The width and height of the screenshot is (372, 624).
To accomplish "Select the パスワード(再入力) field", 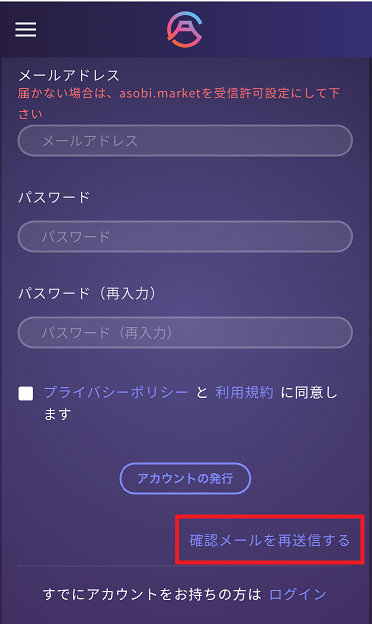I will click(x=185, y=333).
